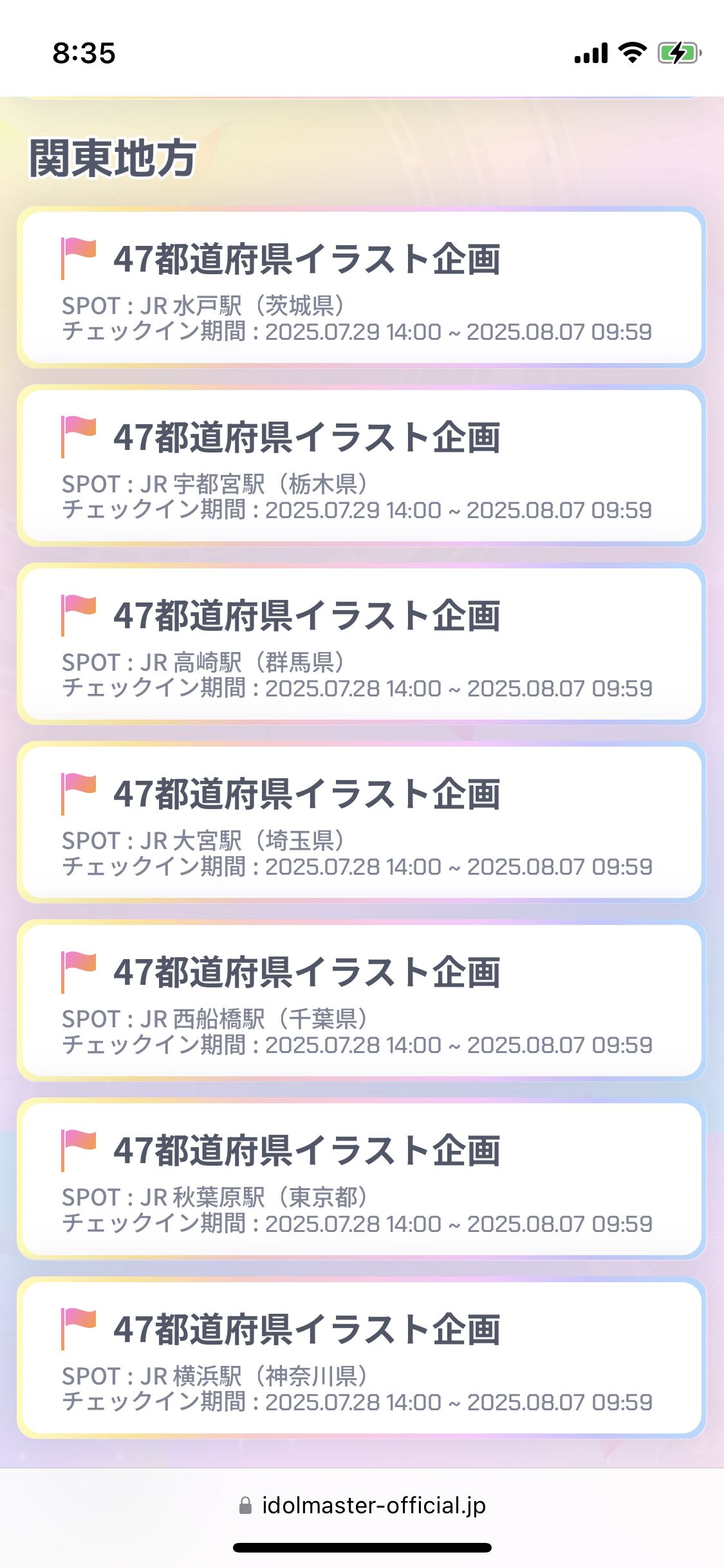The width and height of the screenshot is (724, 1568).
Task: Open the JR 宇都宮駅 (栃木県) spot card
Action: [x=362, y=465]
